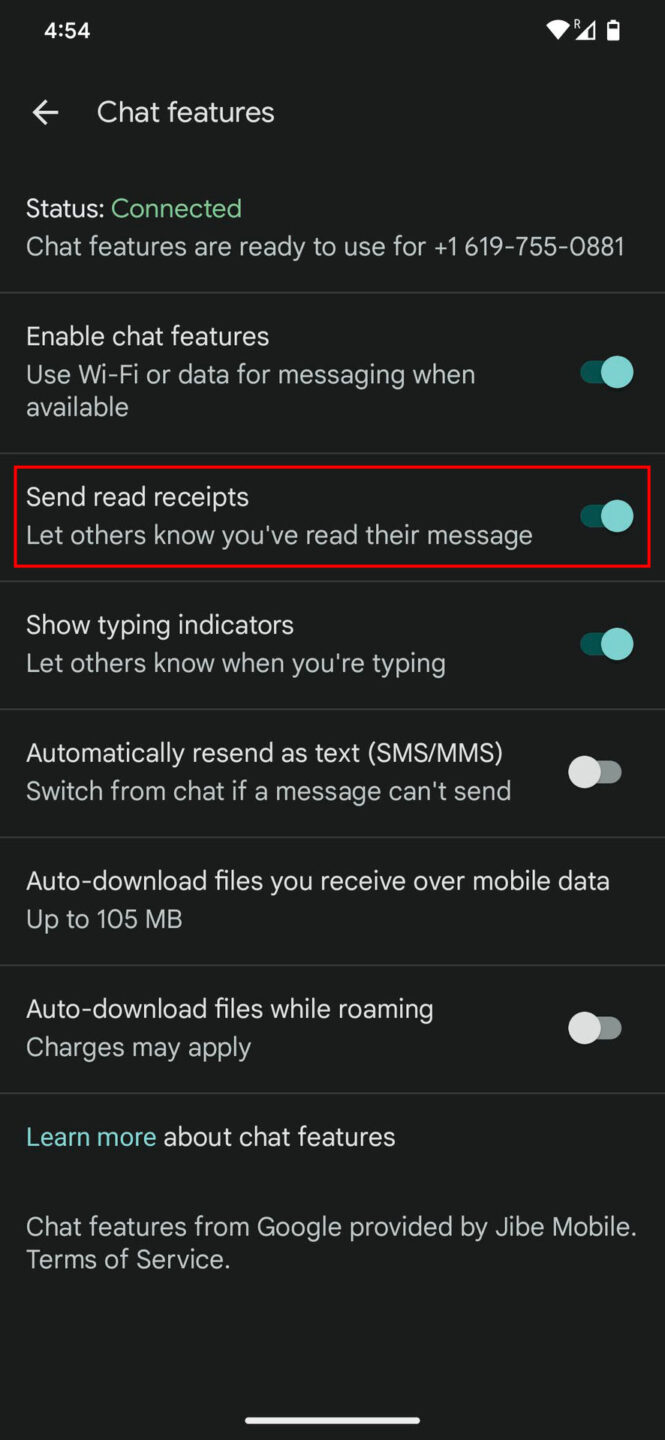Enable Automatically resend as text (SMS/MMS)
665x1440 pixels.
(x=596, y=772)
